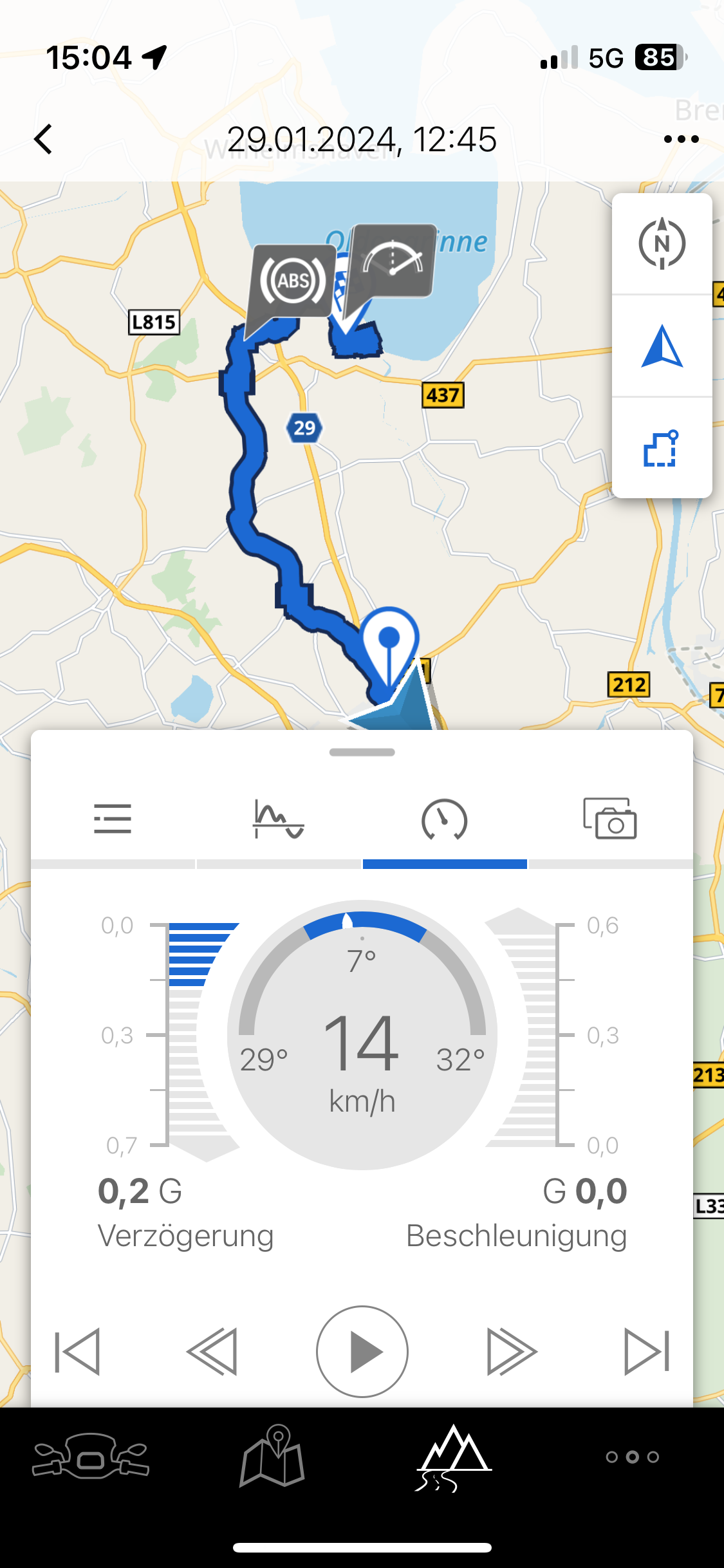Play the recorded ride

[x=362, y=1351]
